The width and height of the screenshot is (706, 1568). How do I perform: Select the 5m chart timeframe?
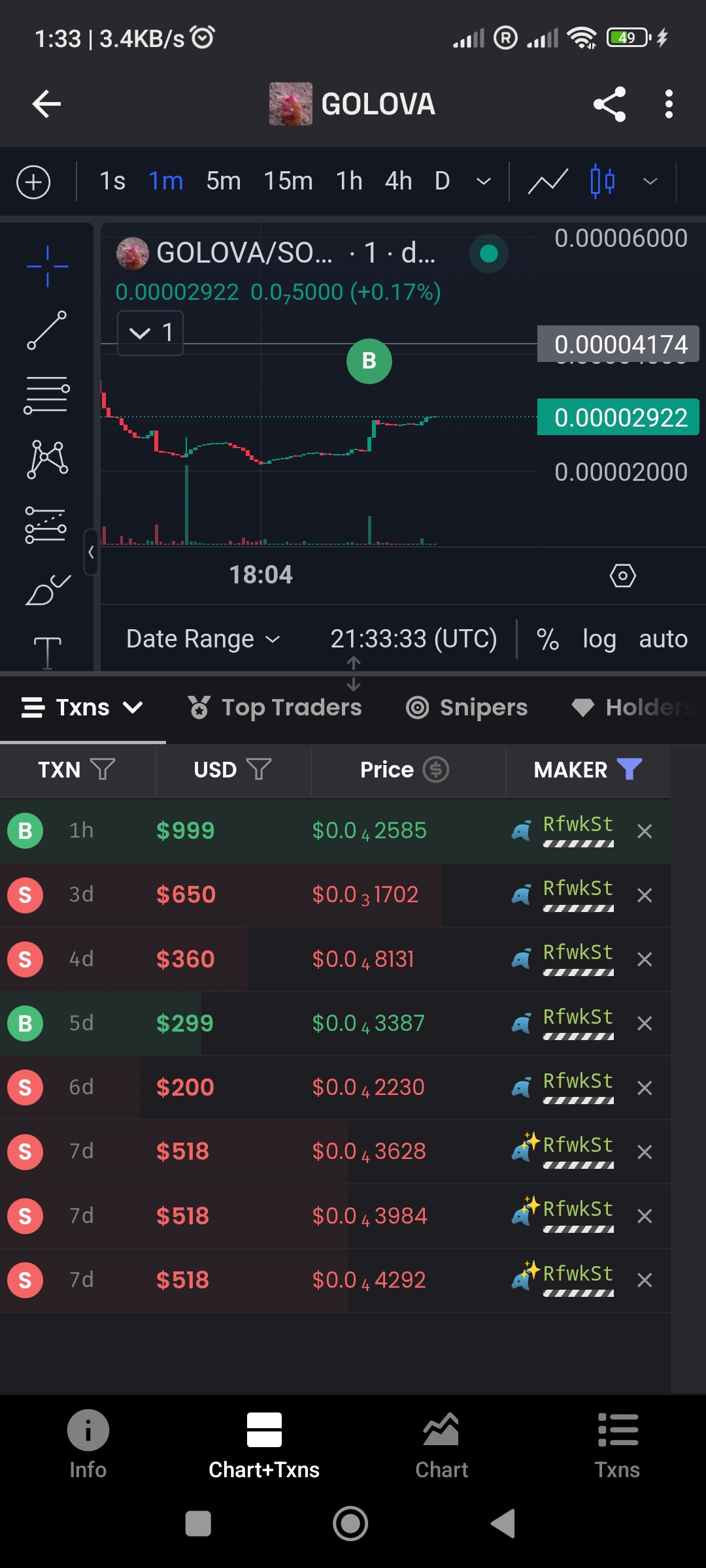tap(223, 181)
